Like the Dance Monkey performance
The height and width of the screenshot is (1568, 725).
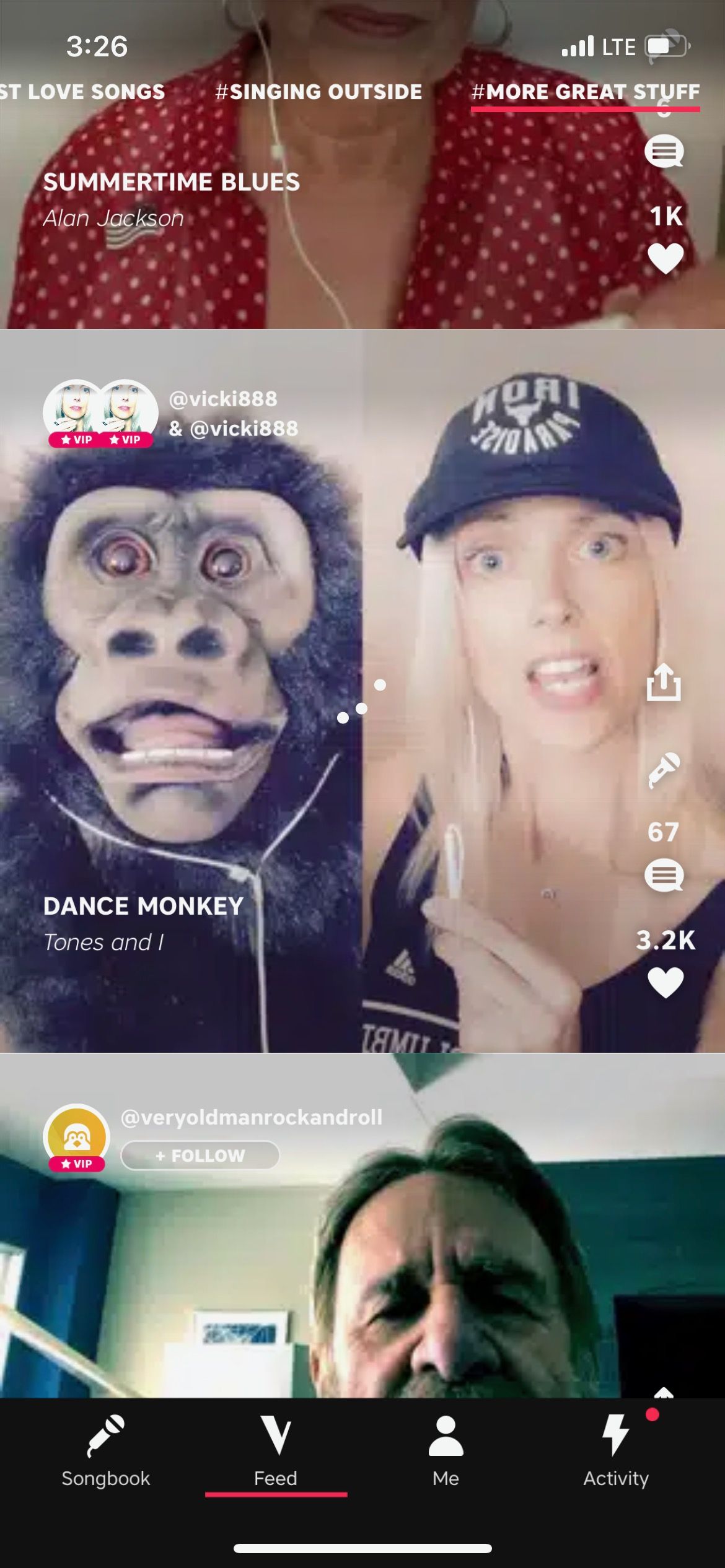[x=665, y=982]
